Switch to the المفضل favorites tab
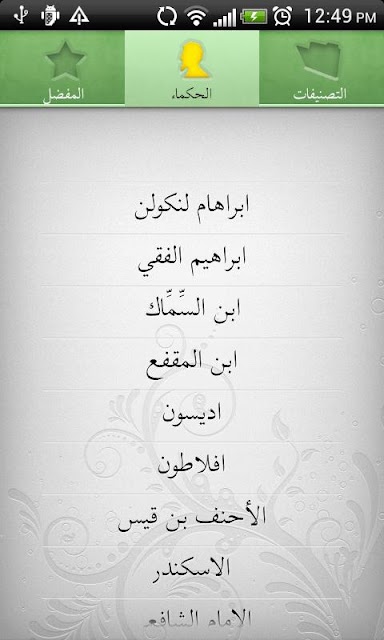This screenshot has height=640, width=384. 62,68
